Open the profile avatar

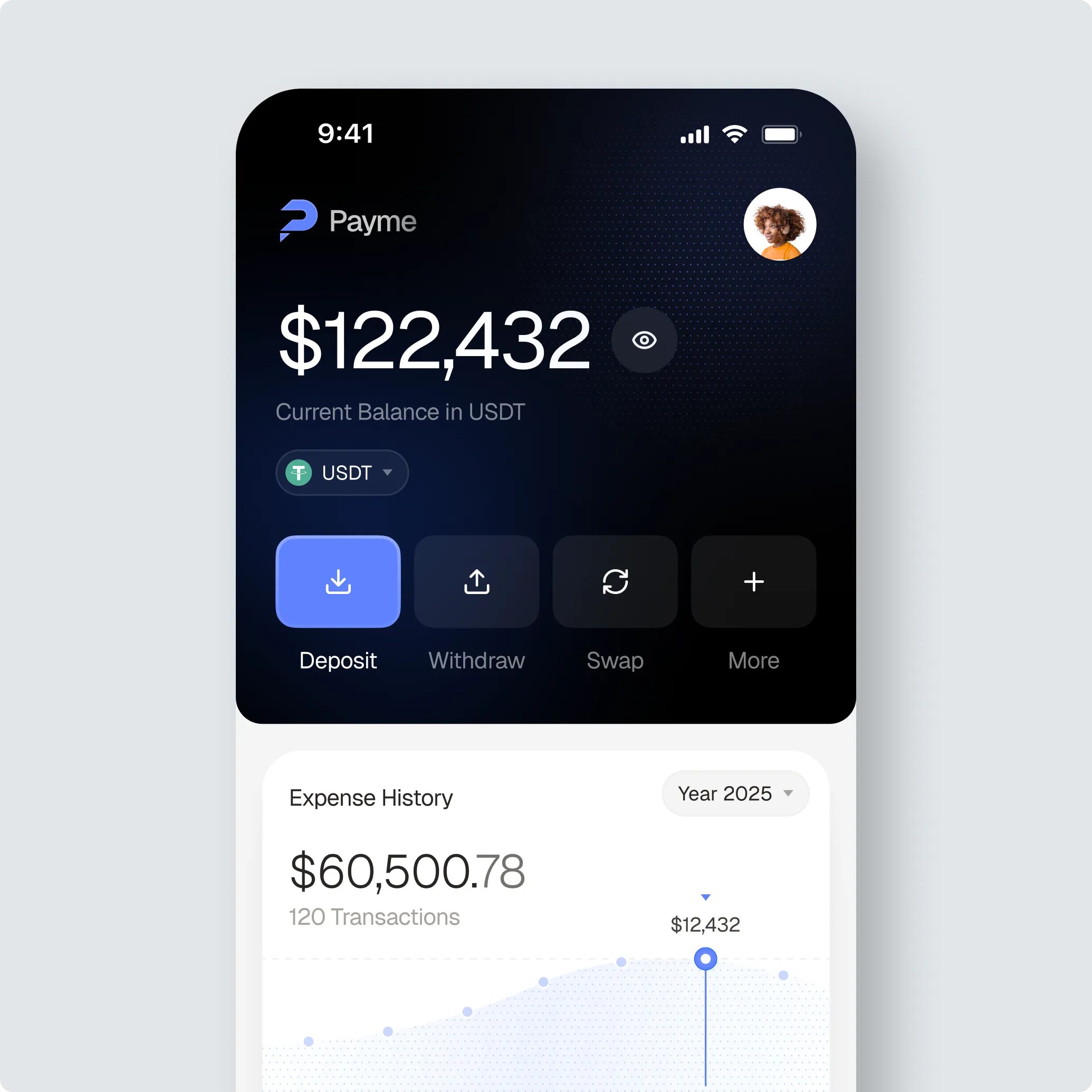pyautogui.click(x=780, y=224)
